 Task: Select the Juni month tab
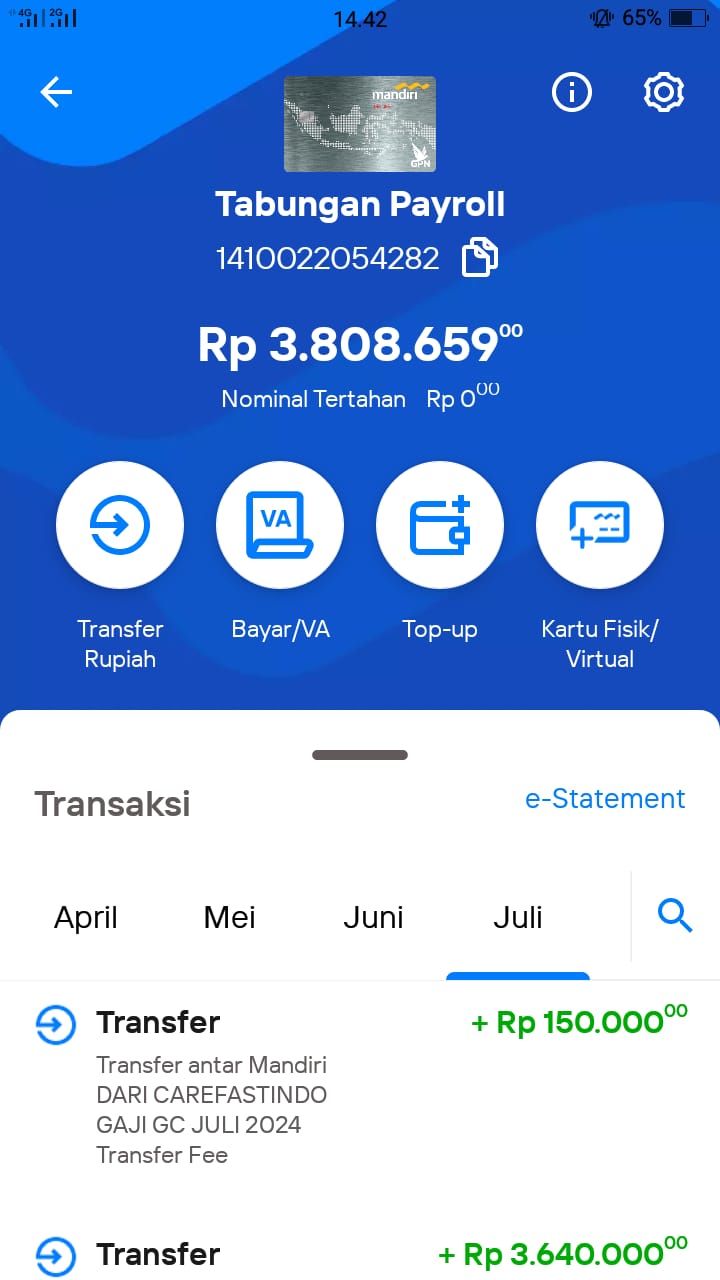pos(373,917)
